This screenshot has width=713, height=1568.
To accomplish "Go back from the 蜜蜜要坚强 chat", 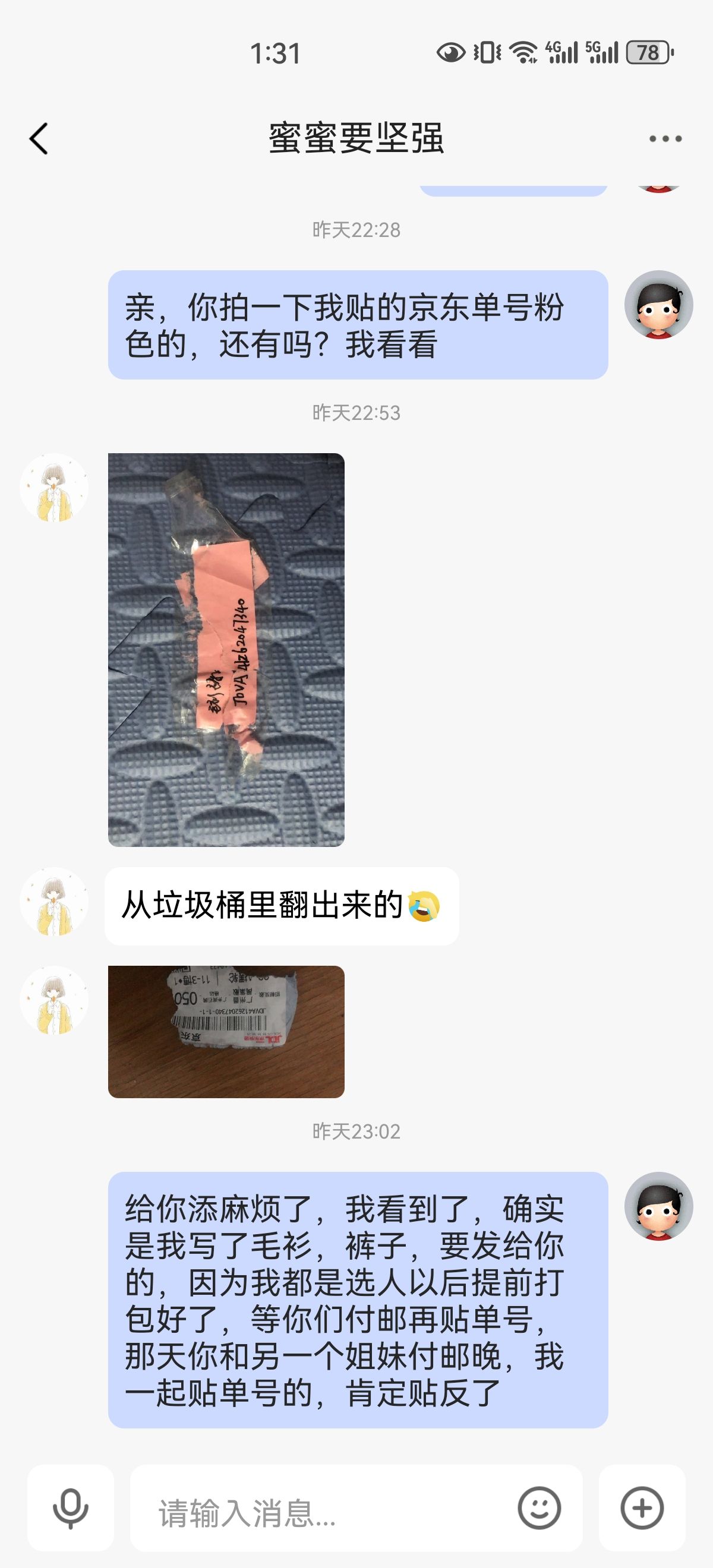I will click(39, 139).
